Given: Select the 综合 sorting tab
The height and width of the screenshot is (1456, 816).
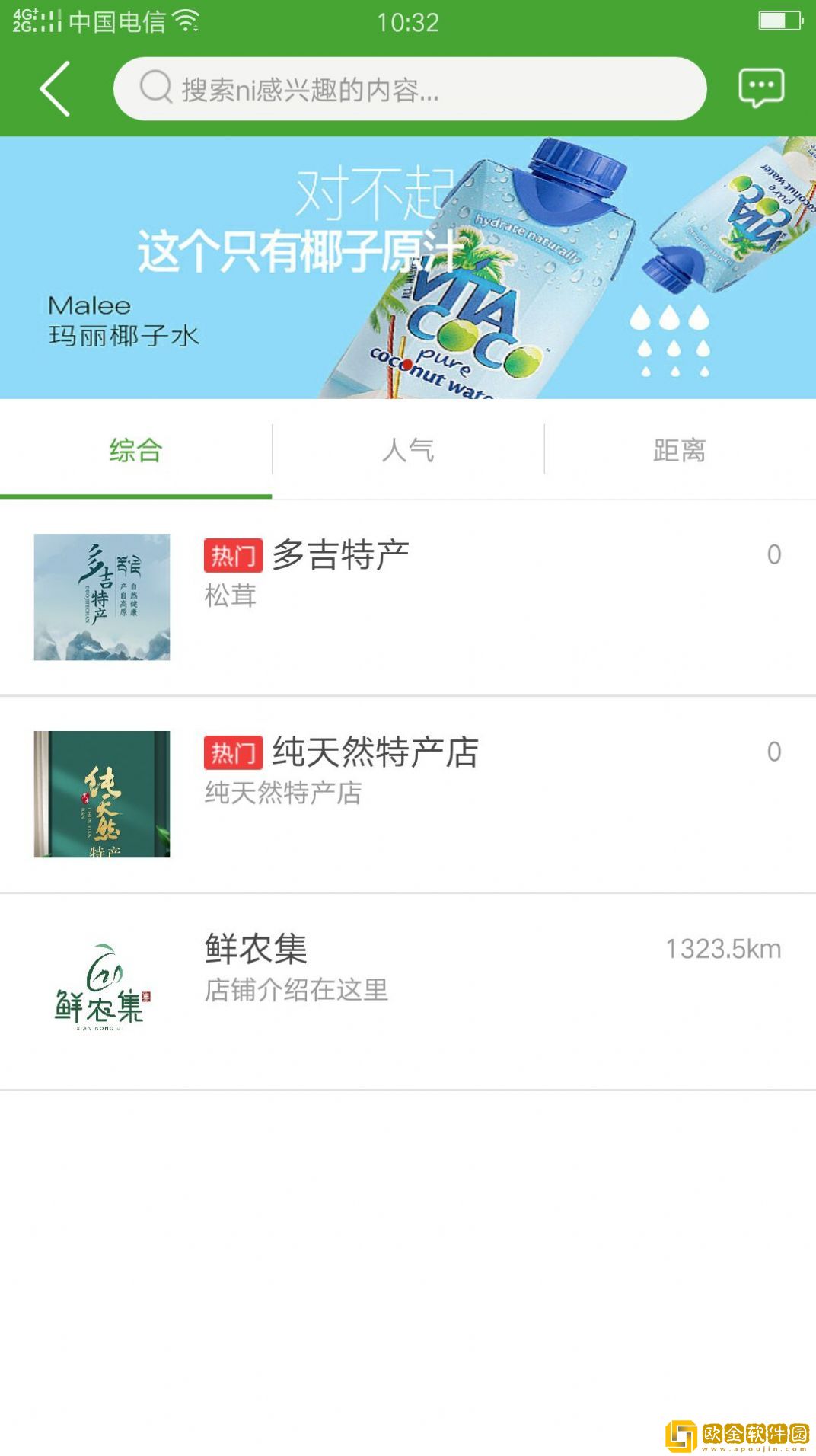Looking at the screenshot, I should point(135,449).
